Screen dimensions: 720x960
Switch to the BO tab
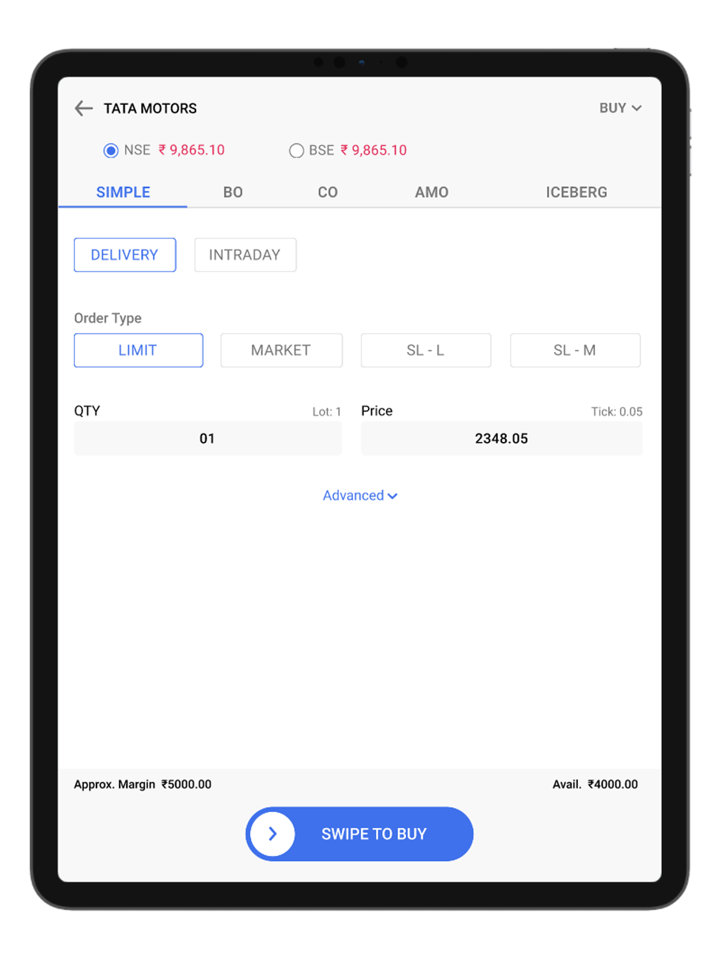click(x=233, y=192)
